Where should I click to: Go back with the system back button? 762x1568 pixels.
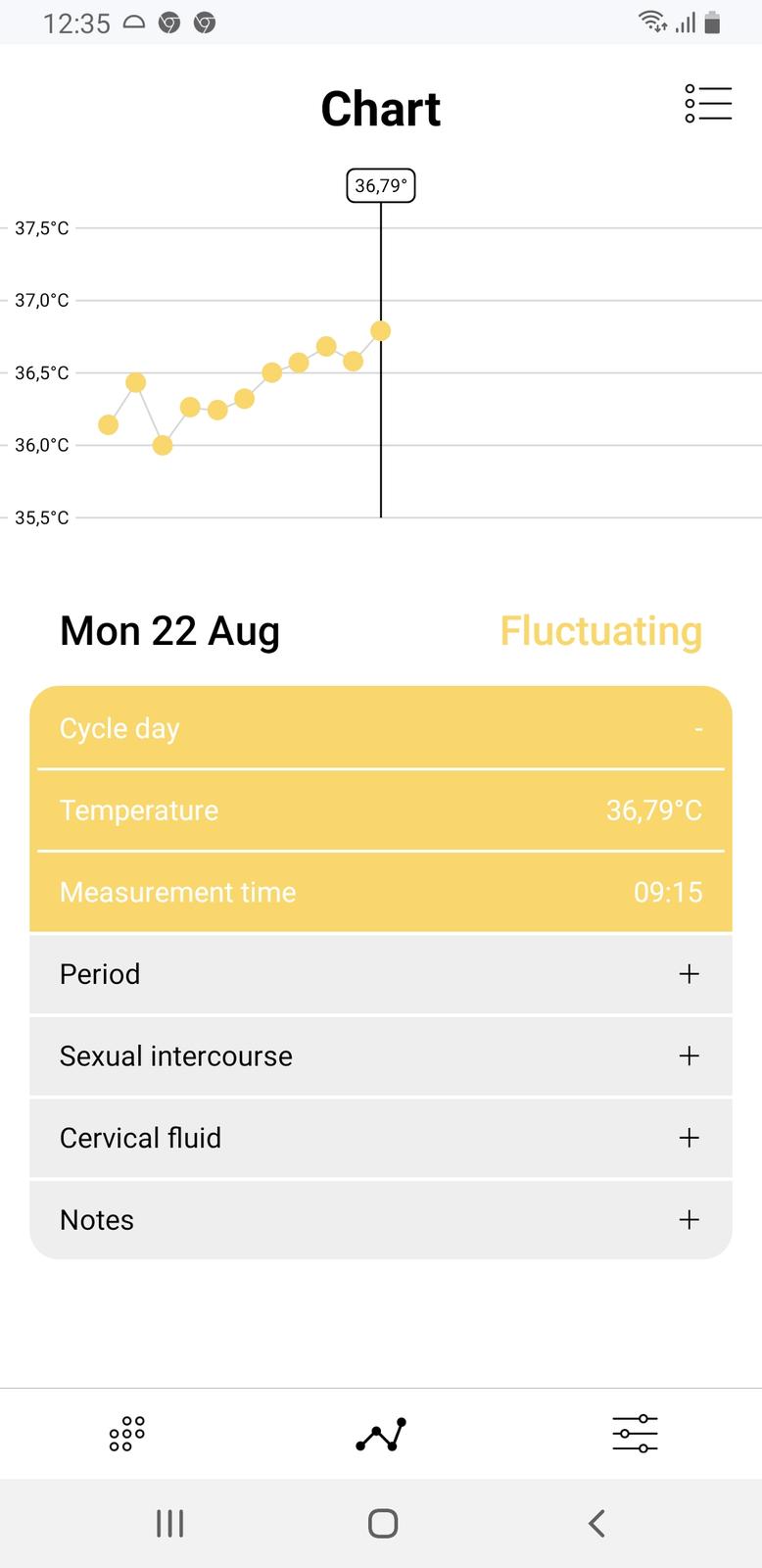pos(596,1523)
